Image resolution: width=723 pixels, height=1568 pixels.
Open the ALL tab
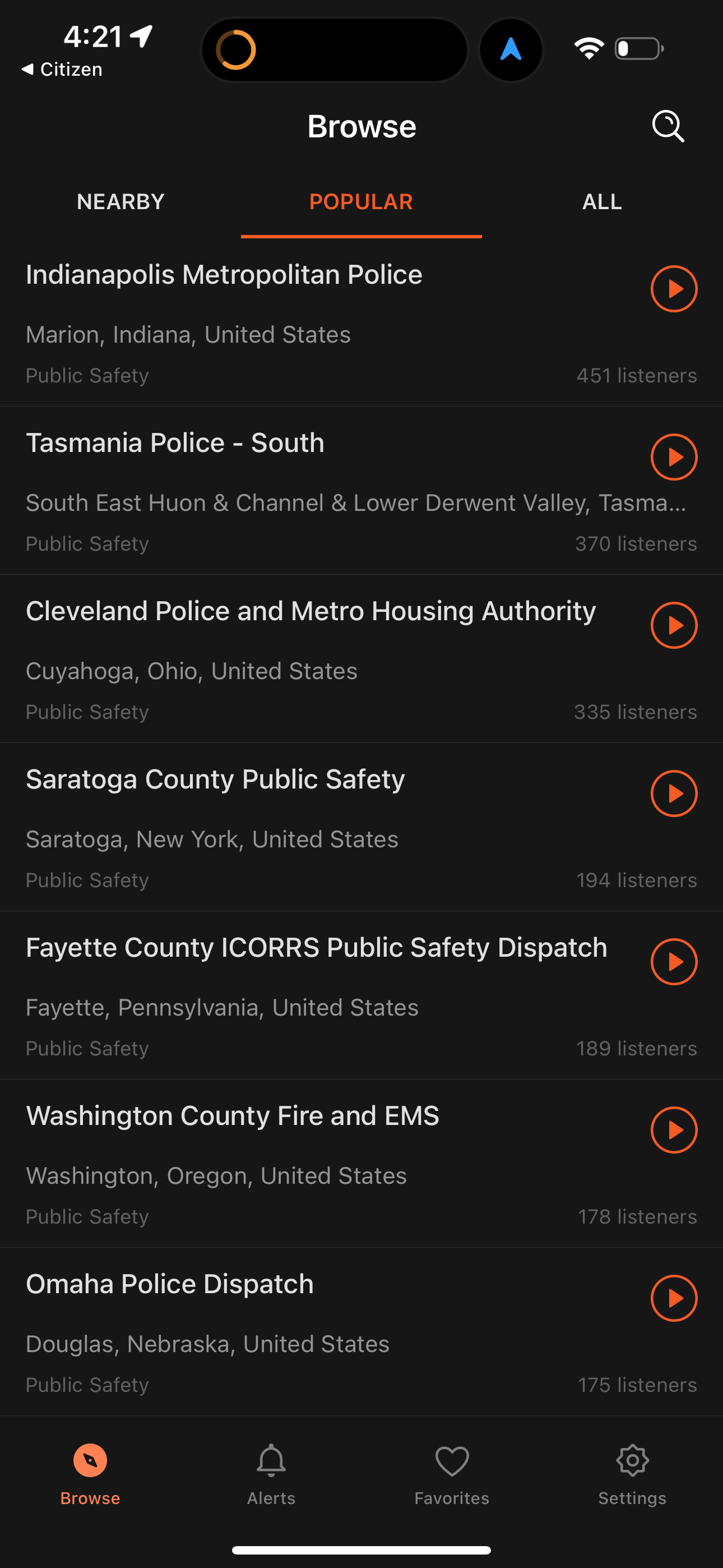coord(601,201)
